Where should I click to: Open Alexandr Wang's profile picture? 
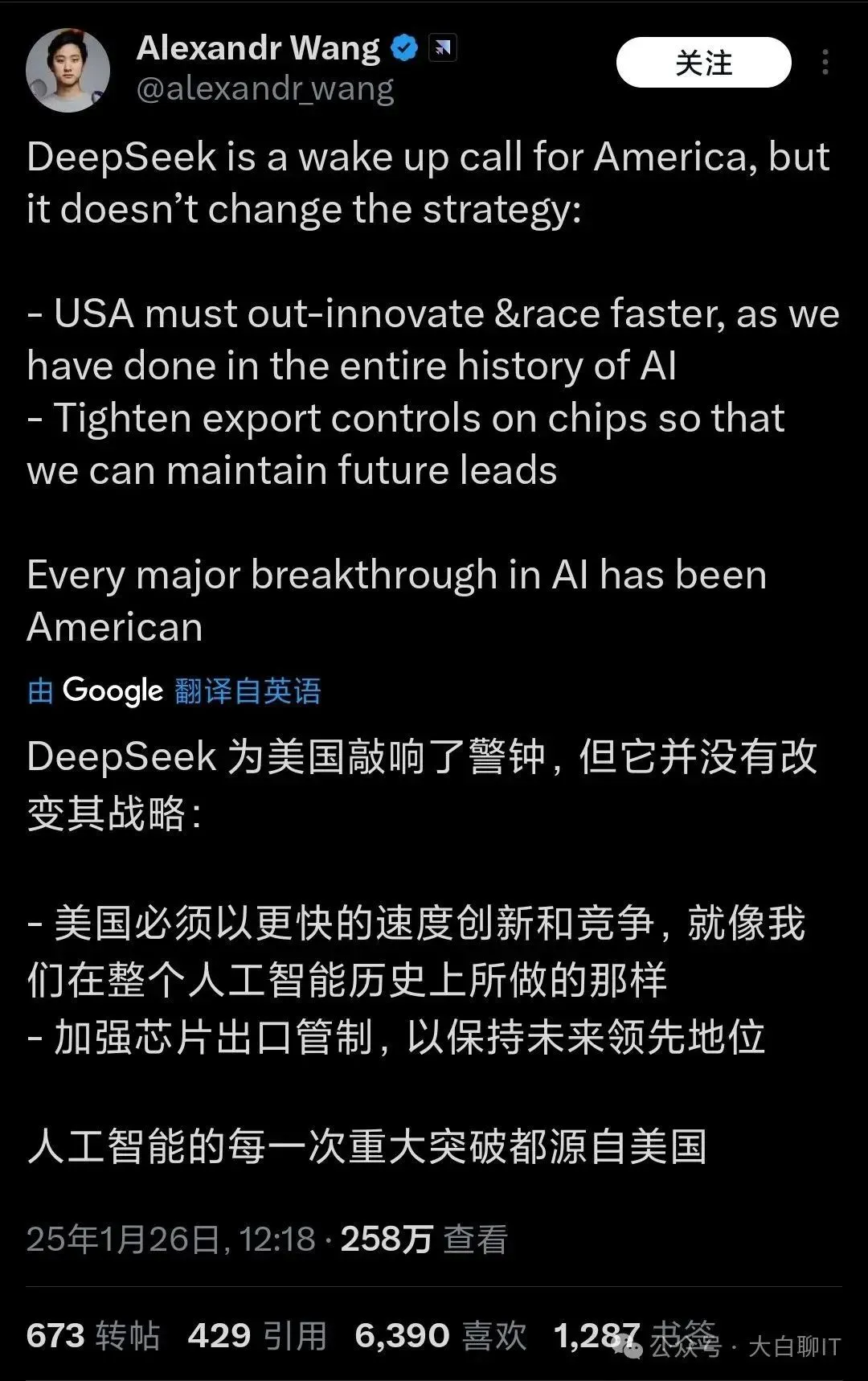click(68, 70)
